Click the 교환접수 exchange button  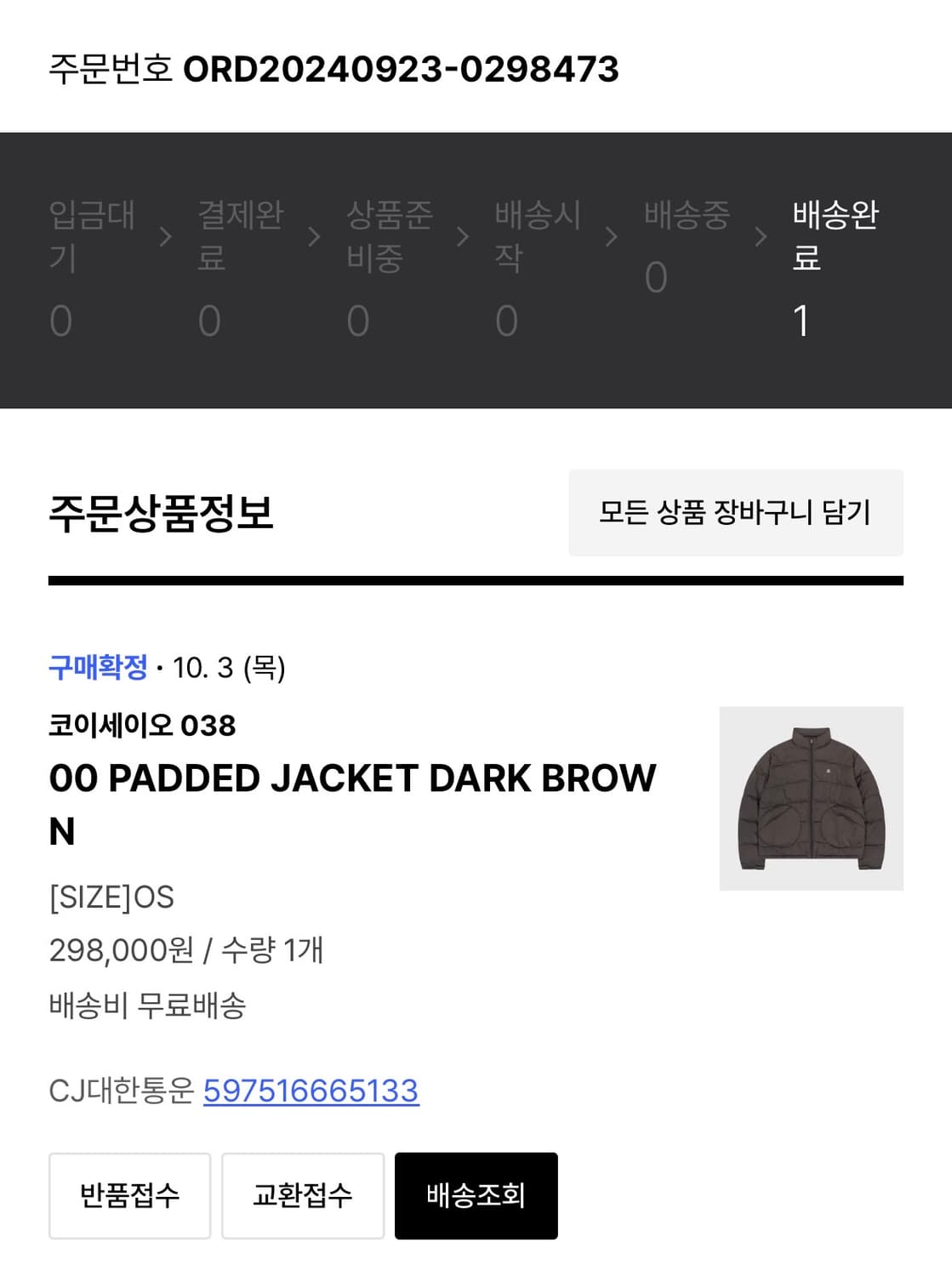pos(303,1195)
